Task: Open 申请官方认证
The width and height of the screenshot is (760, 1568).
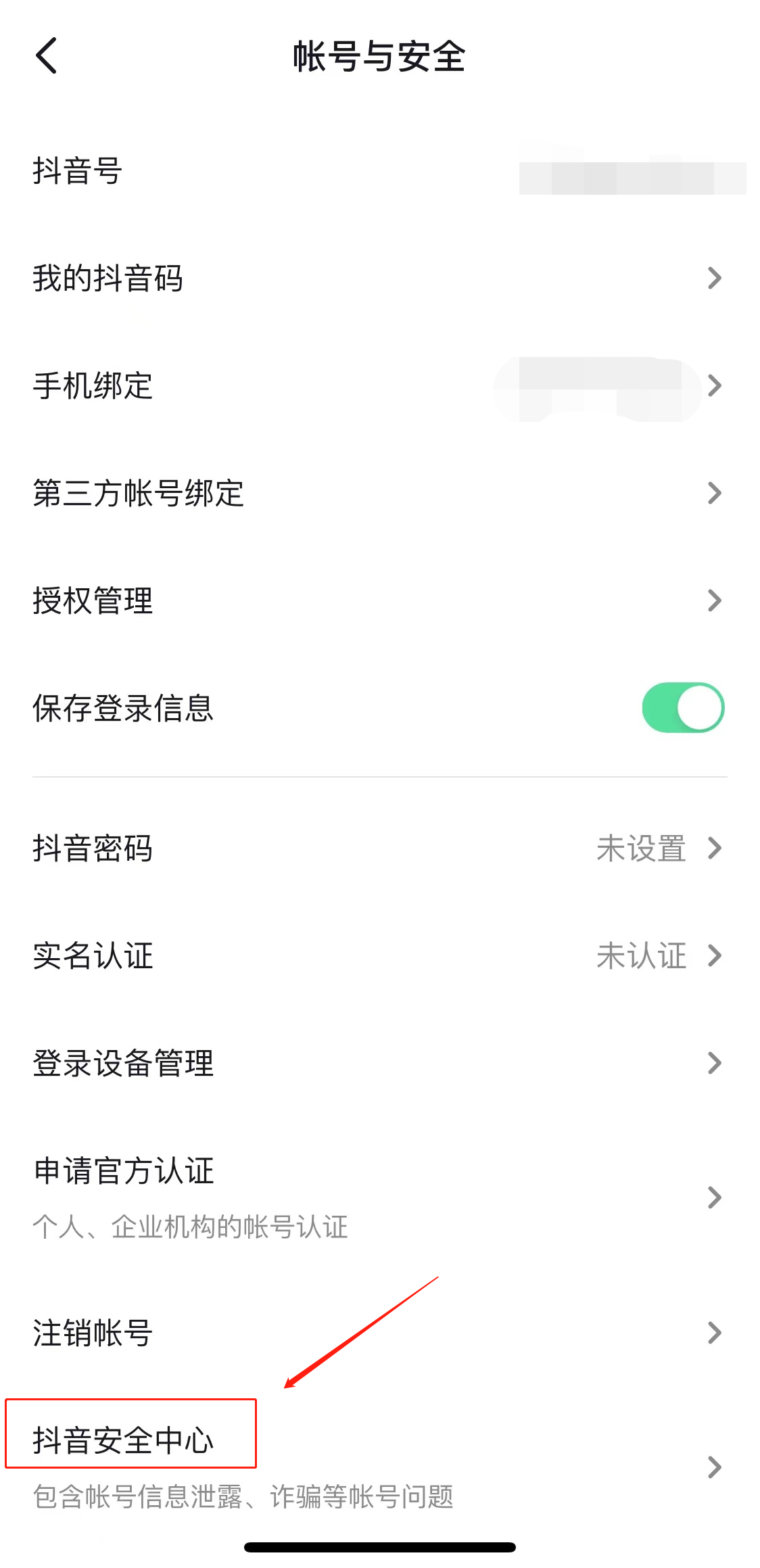Action: tap(379, 1197)
